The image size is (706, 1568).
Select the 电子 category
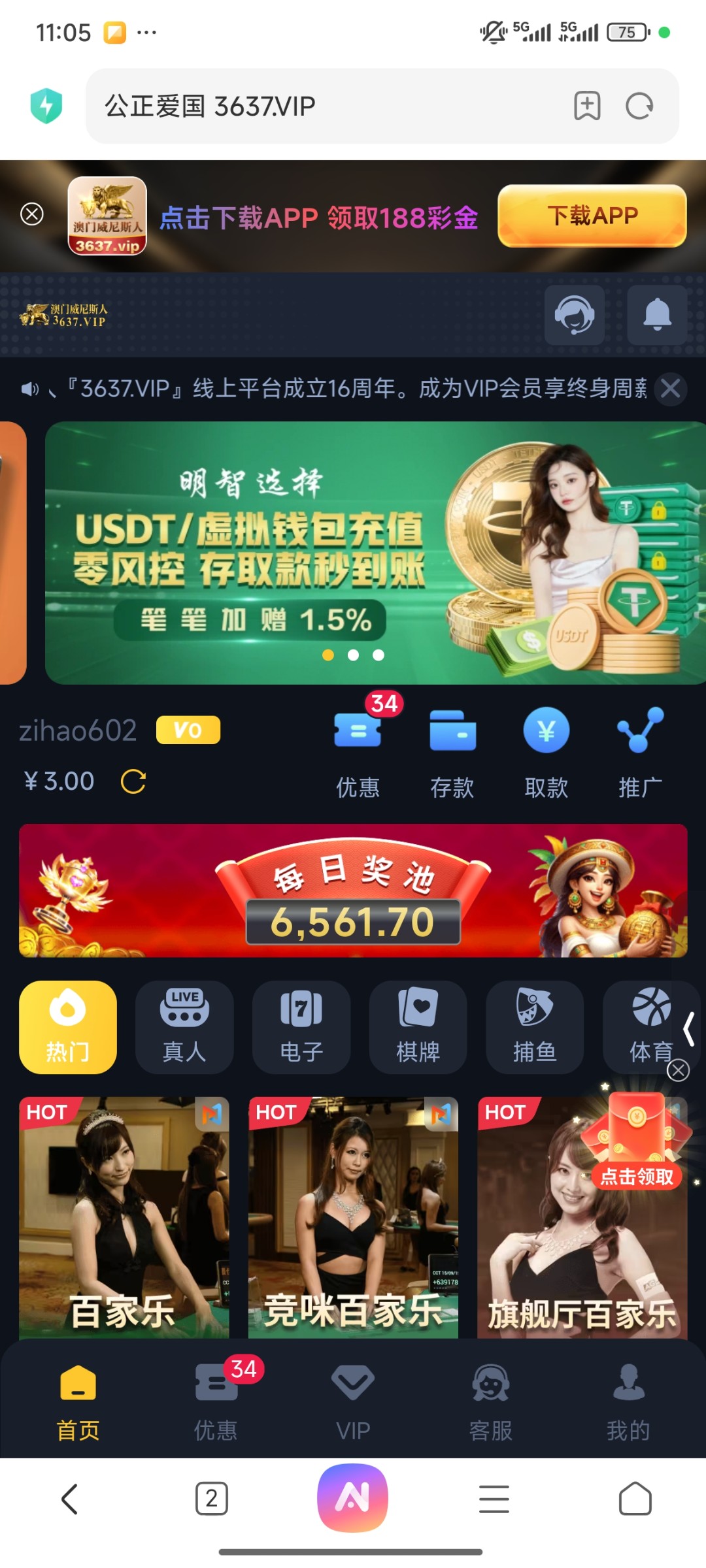pyautogui.click(x=301, y=1027)
